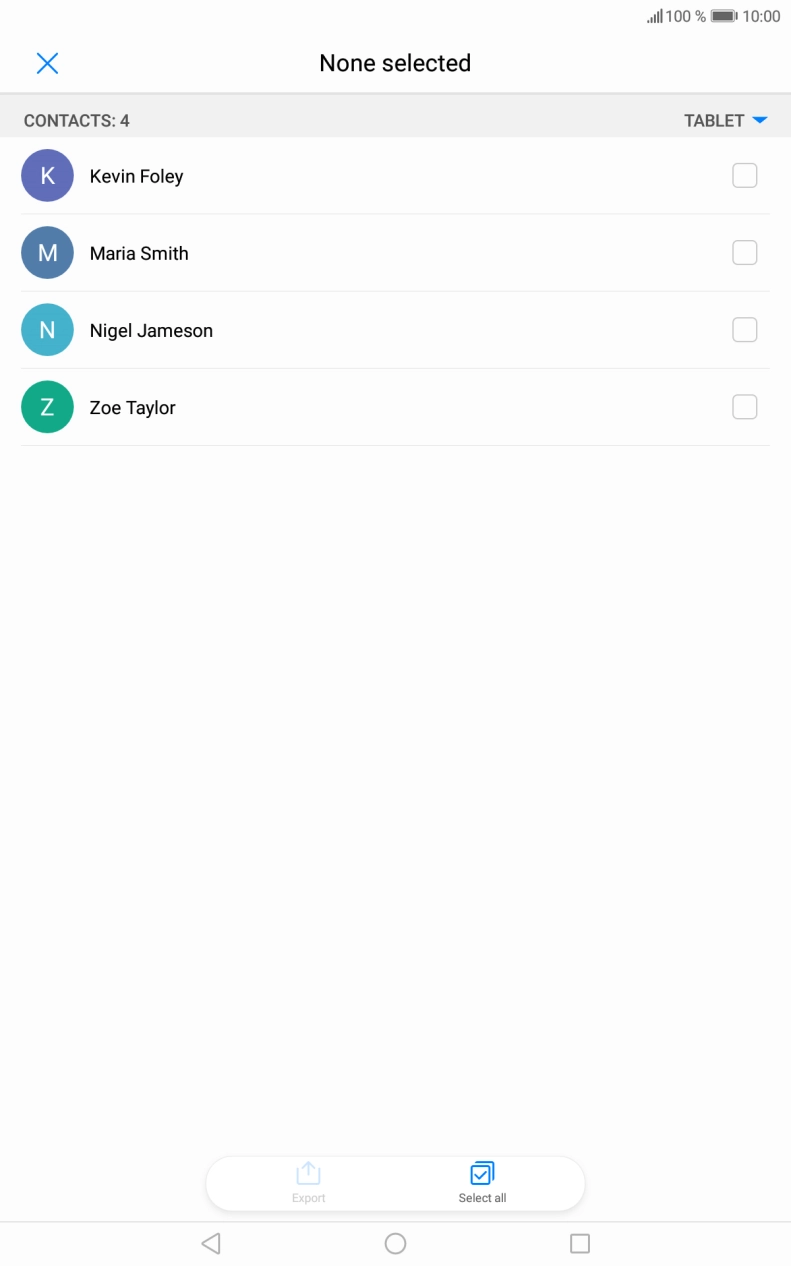Check the checkbox next to Zoe Taylor
Image resolution: width=791 pixels, height=1266 pixels.
[x=744, y=407]
